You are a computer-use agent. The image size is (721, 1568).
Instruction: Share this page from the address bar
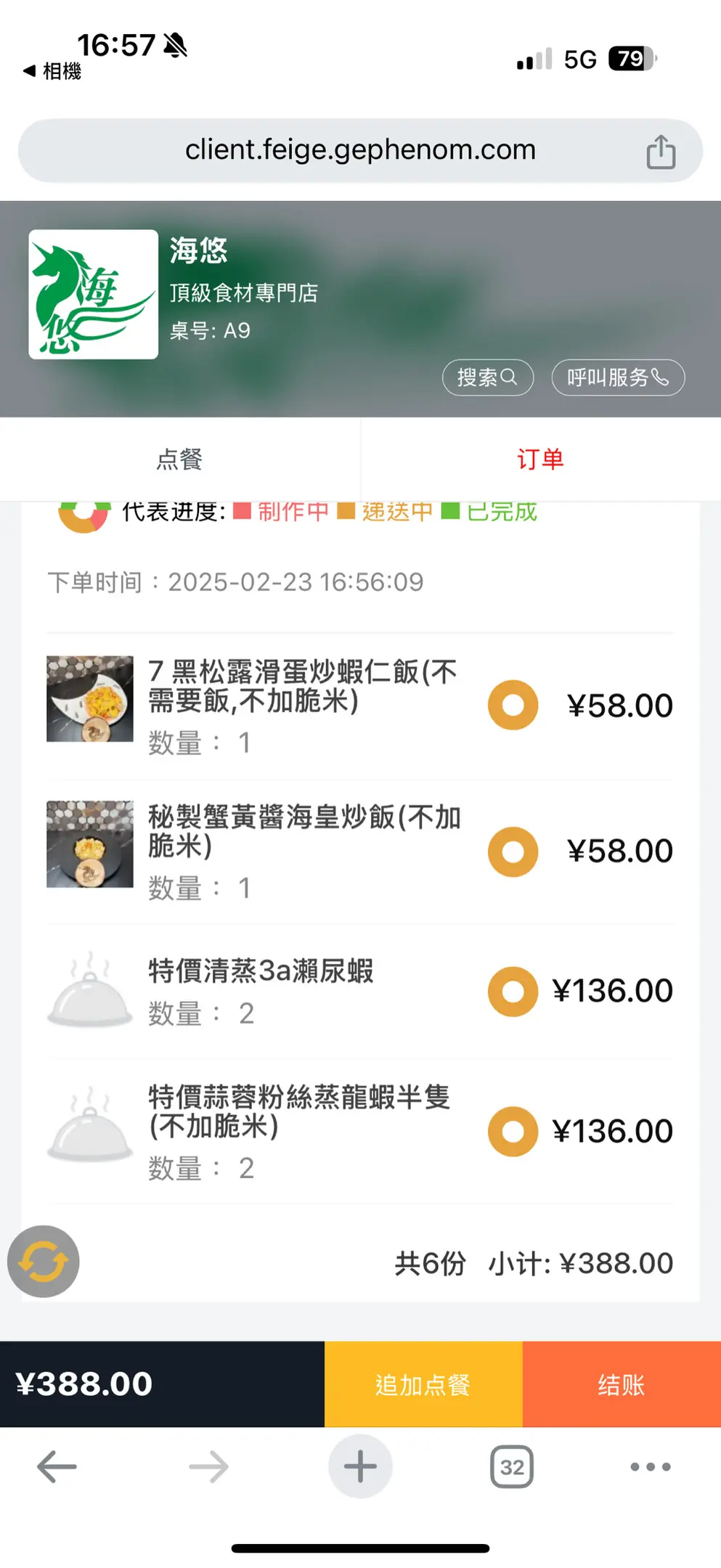[661, 152]
